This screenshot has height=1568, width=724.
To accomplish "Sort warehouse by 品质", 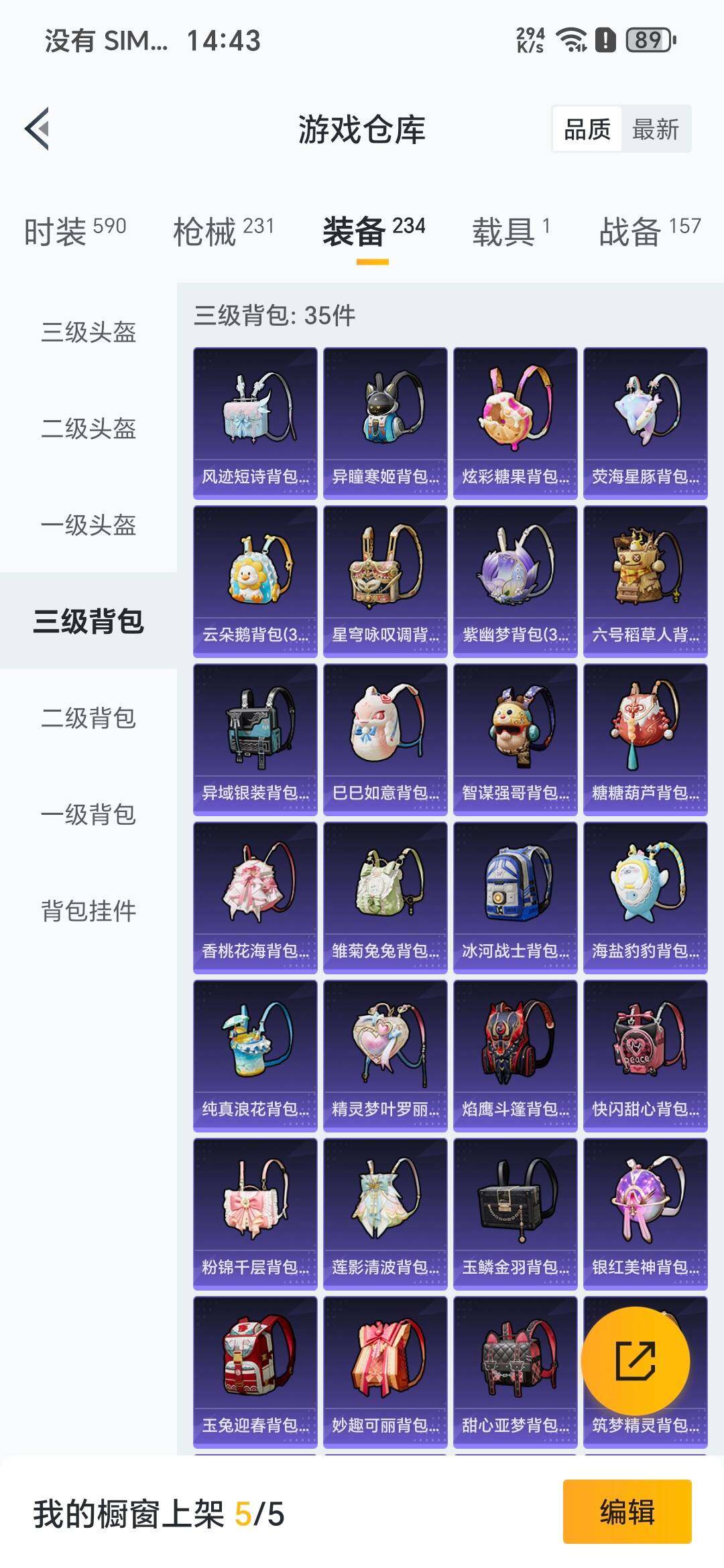I will (x=587, y=129).
